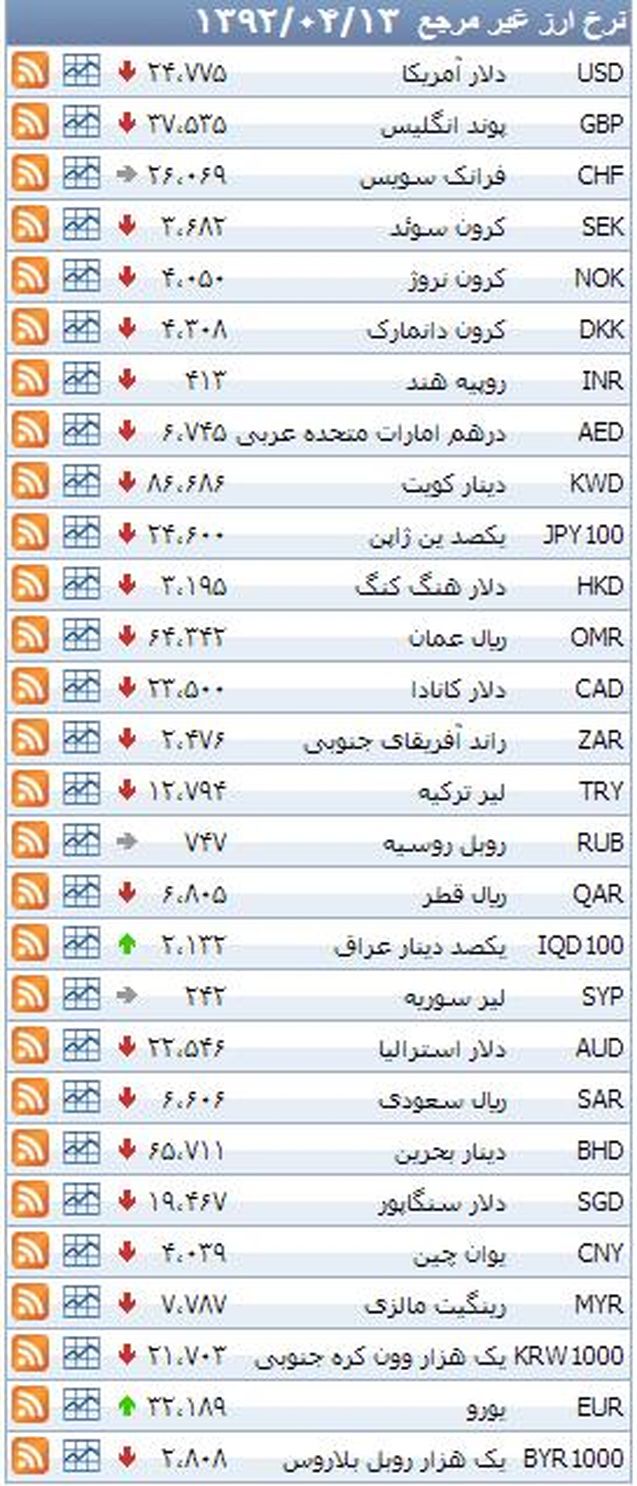
Task: Show the chart for AED
Action: point(81,432)
